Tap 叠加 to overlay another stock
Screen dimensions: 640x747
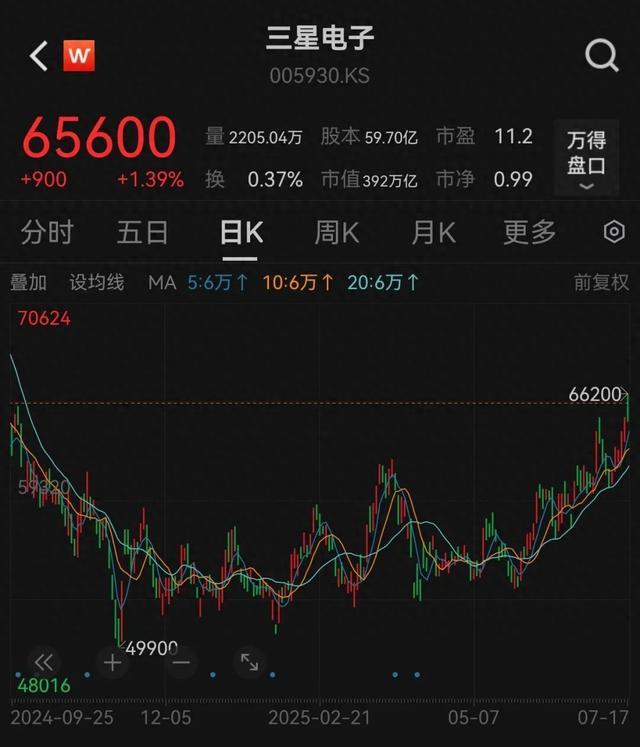(x=28, y=283)
